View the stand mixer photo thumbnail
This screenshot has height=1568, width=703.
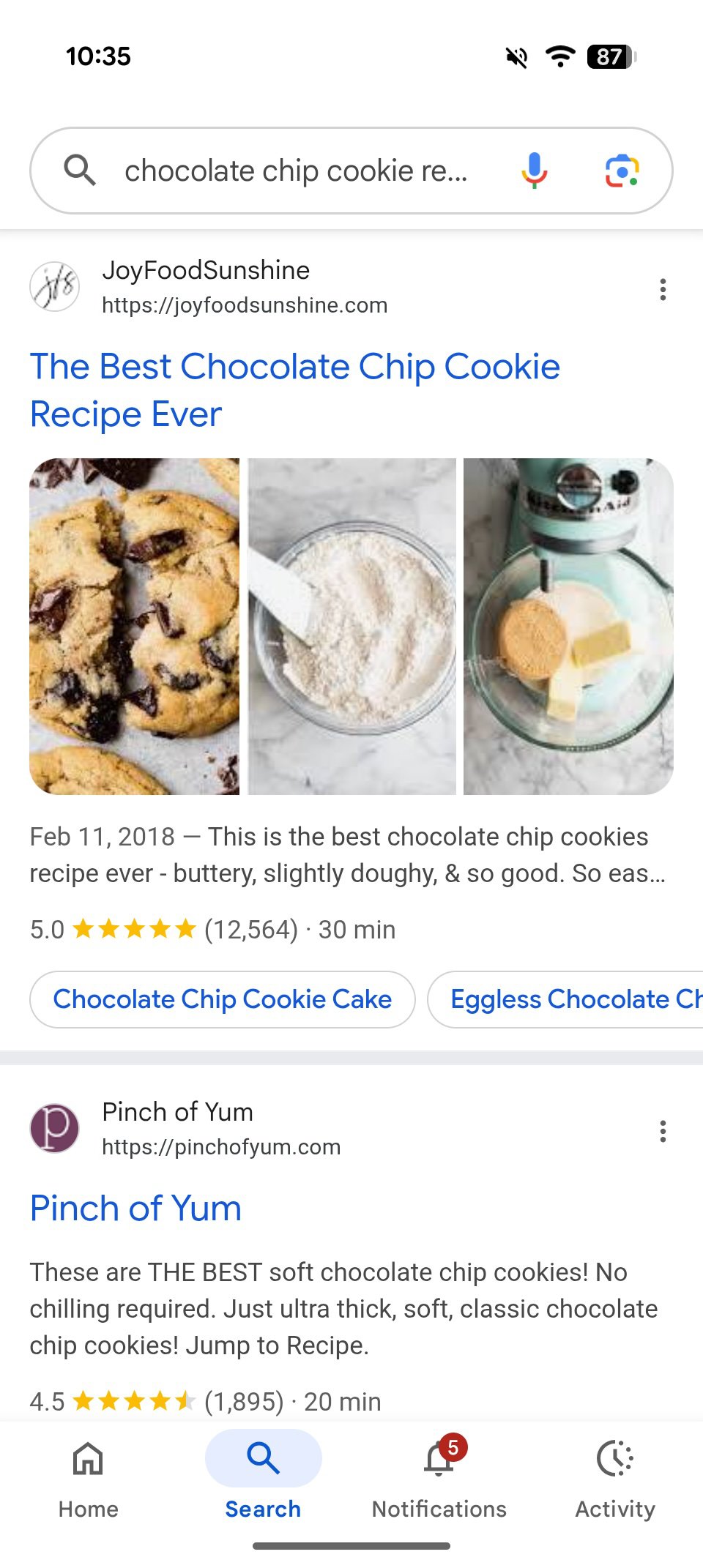coord(568,627)
